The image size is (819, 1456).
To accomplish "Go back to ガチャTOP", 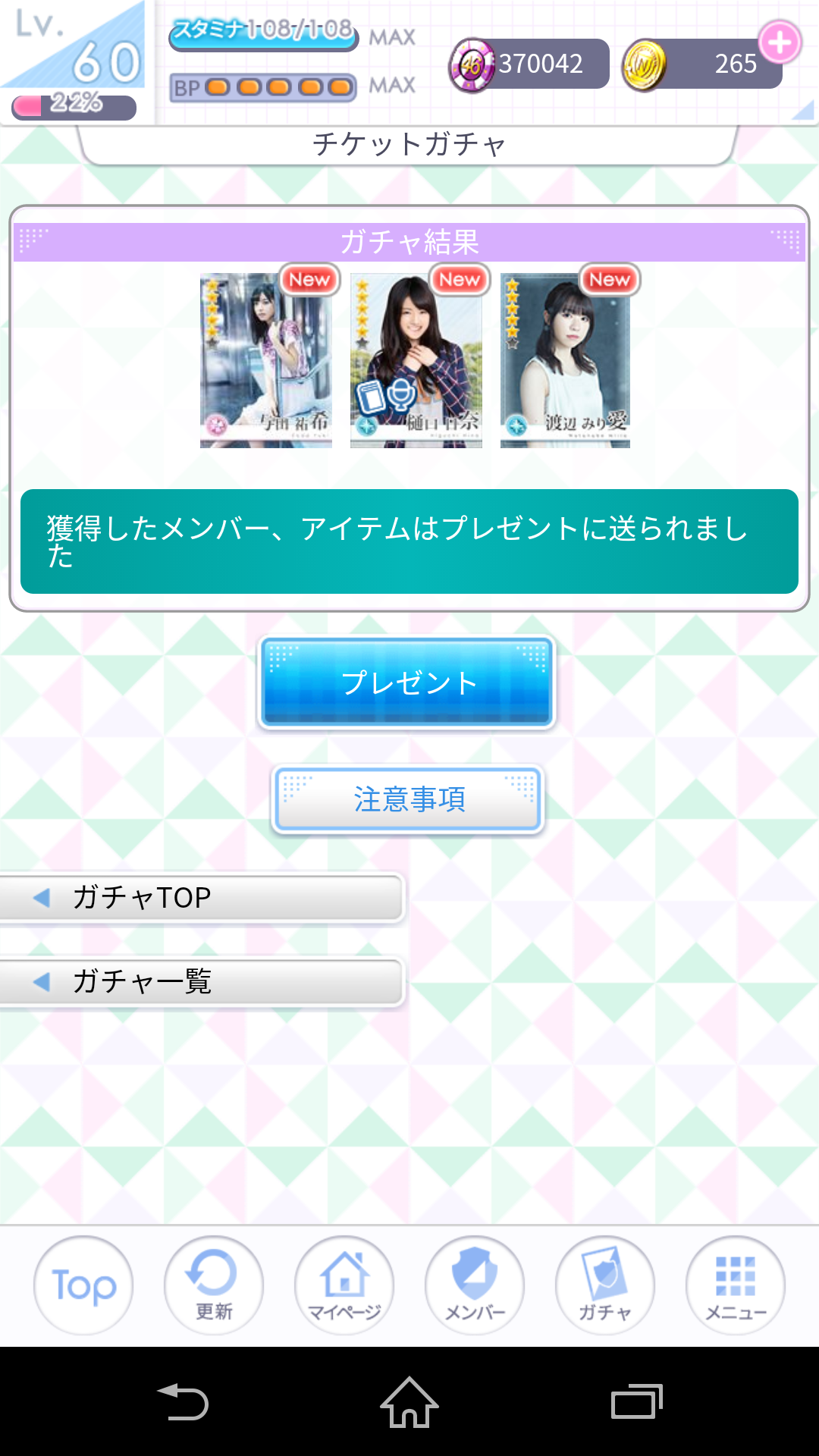I will (x=201, y=898).
